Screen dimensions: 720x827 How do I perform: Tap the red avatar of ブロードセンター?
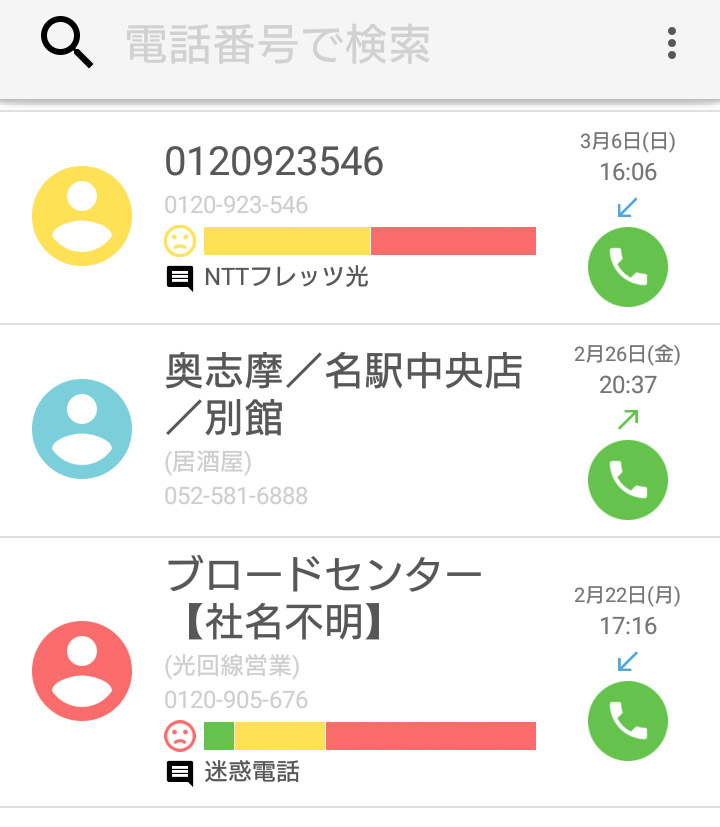(x=82, y=671)
